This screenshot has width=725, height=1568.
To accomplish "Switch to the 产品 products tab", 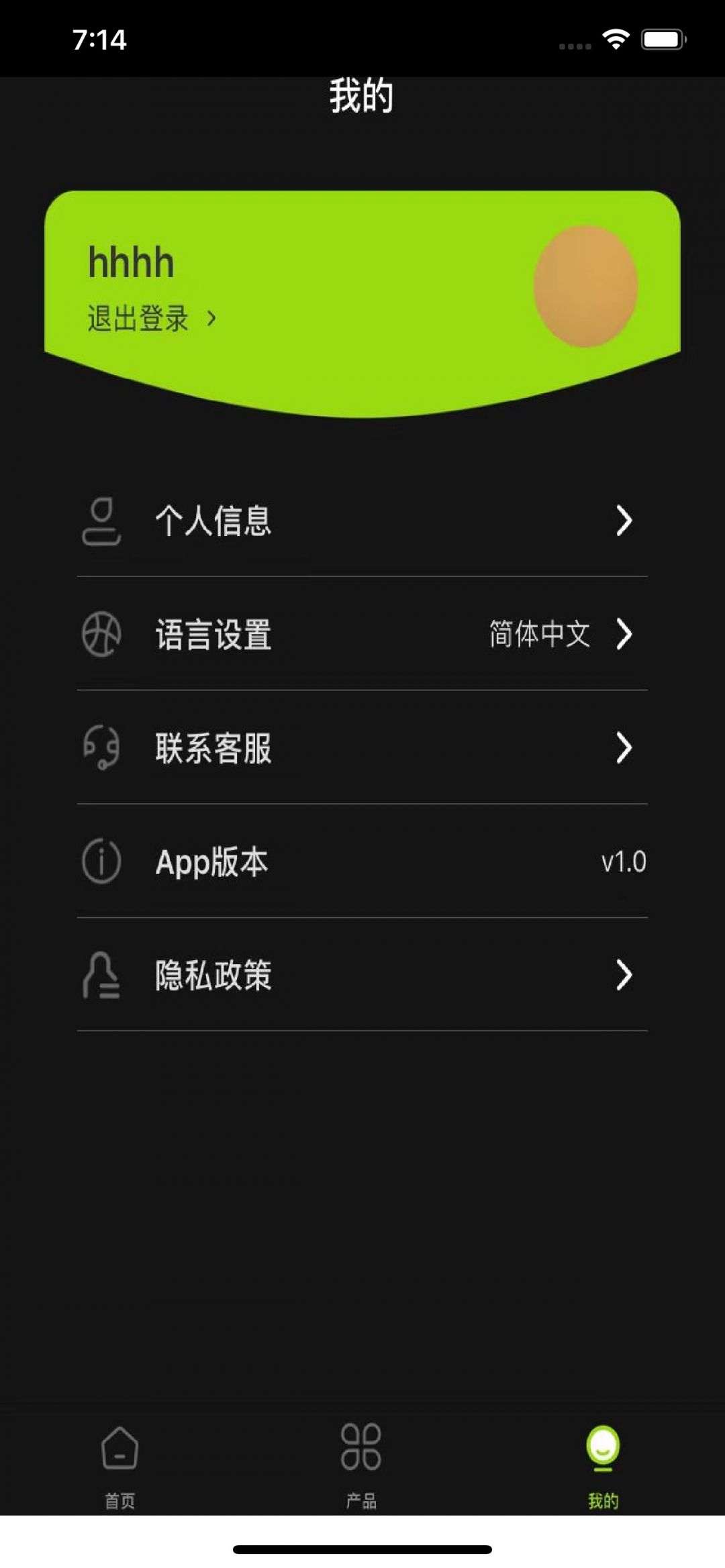I will point(361,1464).
